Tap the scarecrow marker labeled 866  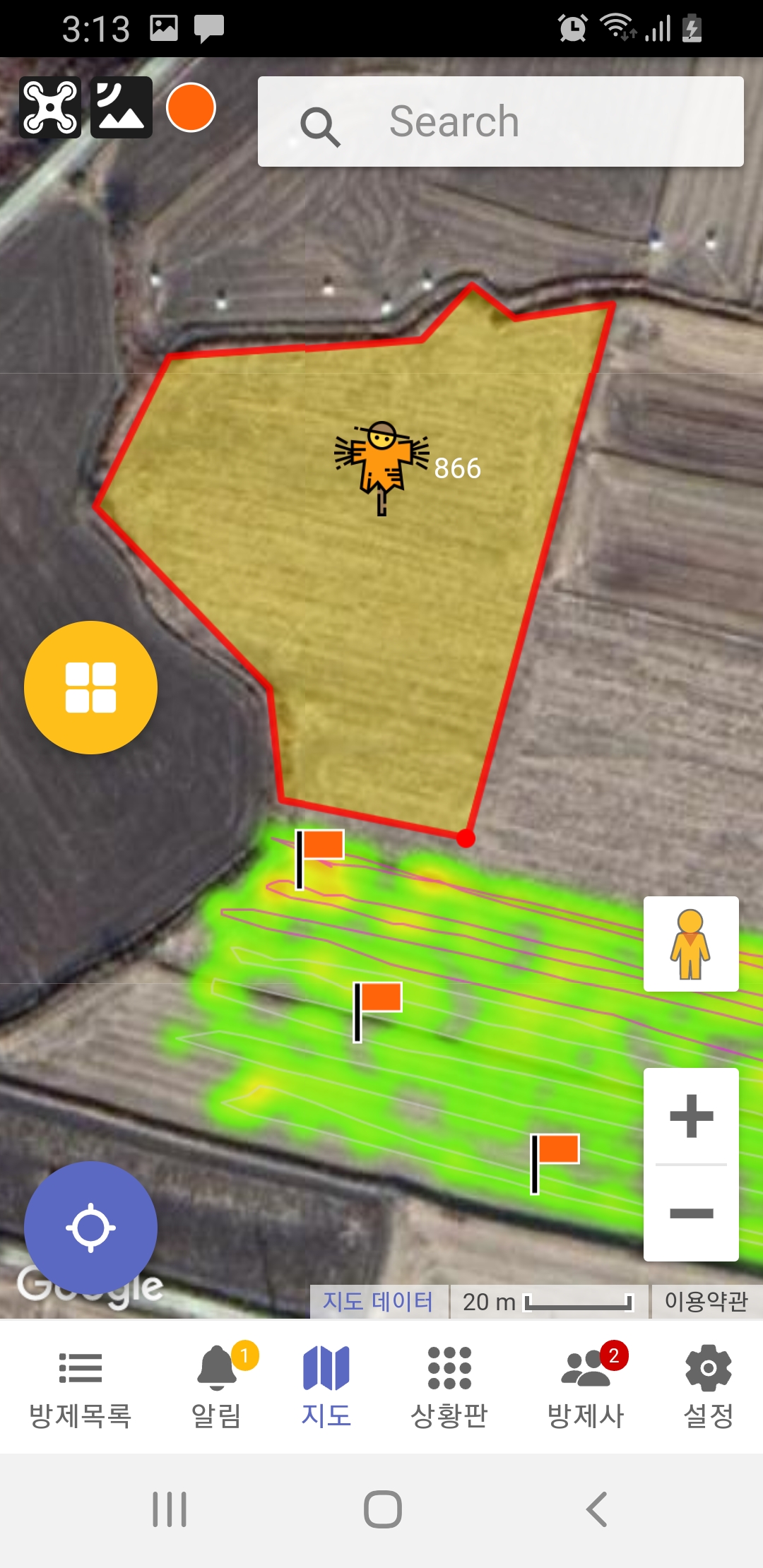click(x=381, y=468)
